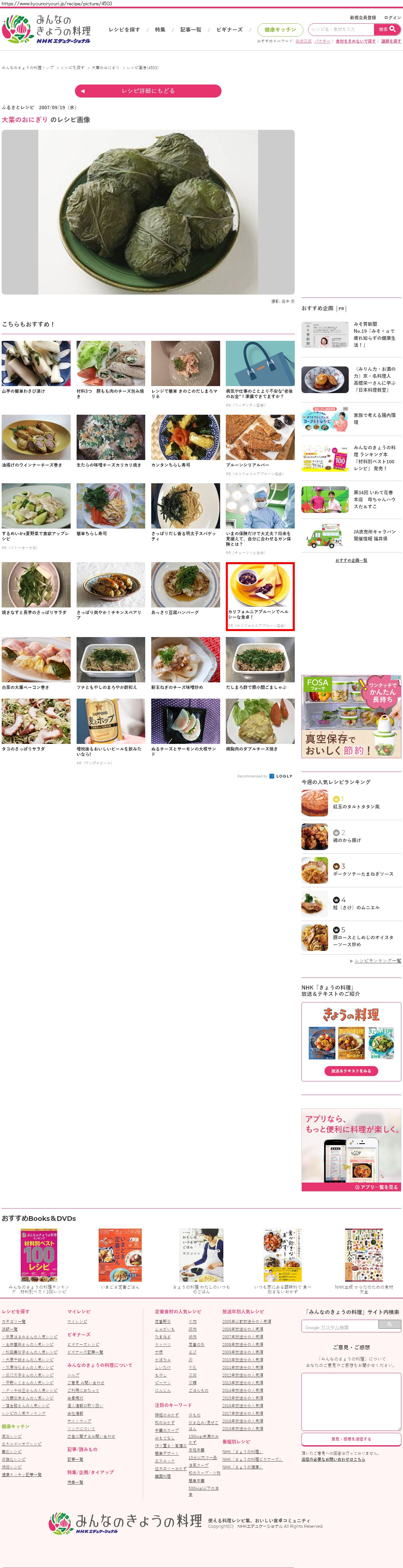Open the 特集 menu item

(x=160, y=29)
